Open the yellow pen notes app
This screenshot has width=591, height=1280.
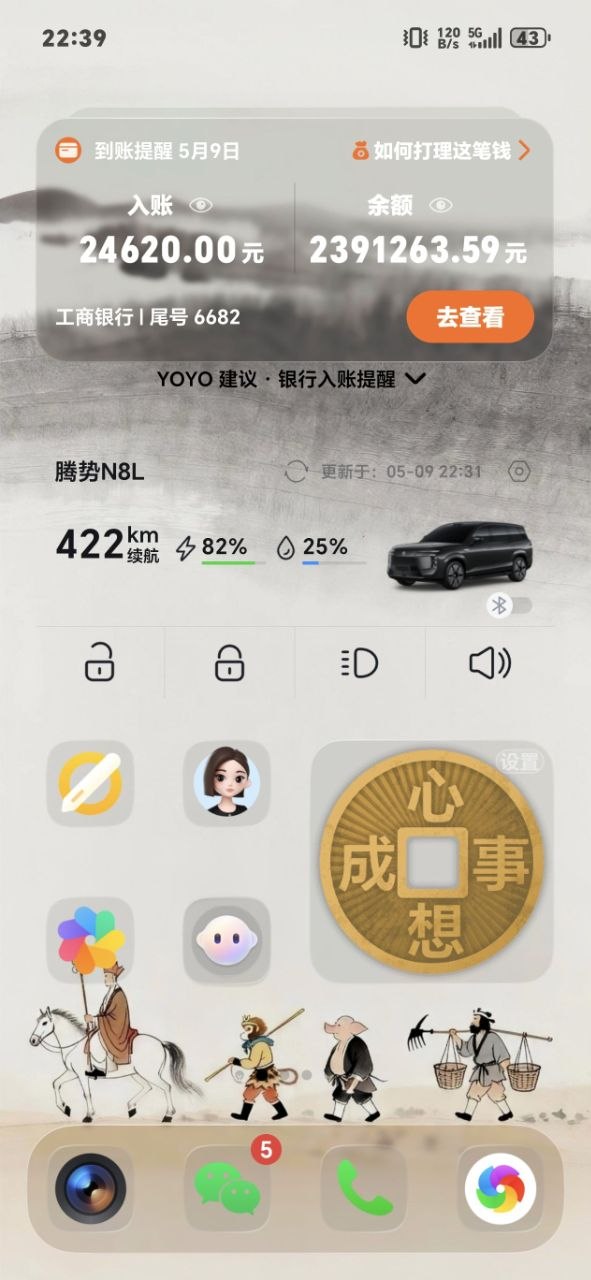pos(90,783)
